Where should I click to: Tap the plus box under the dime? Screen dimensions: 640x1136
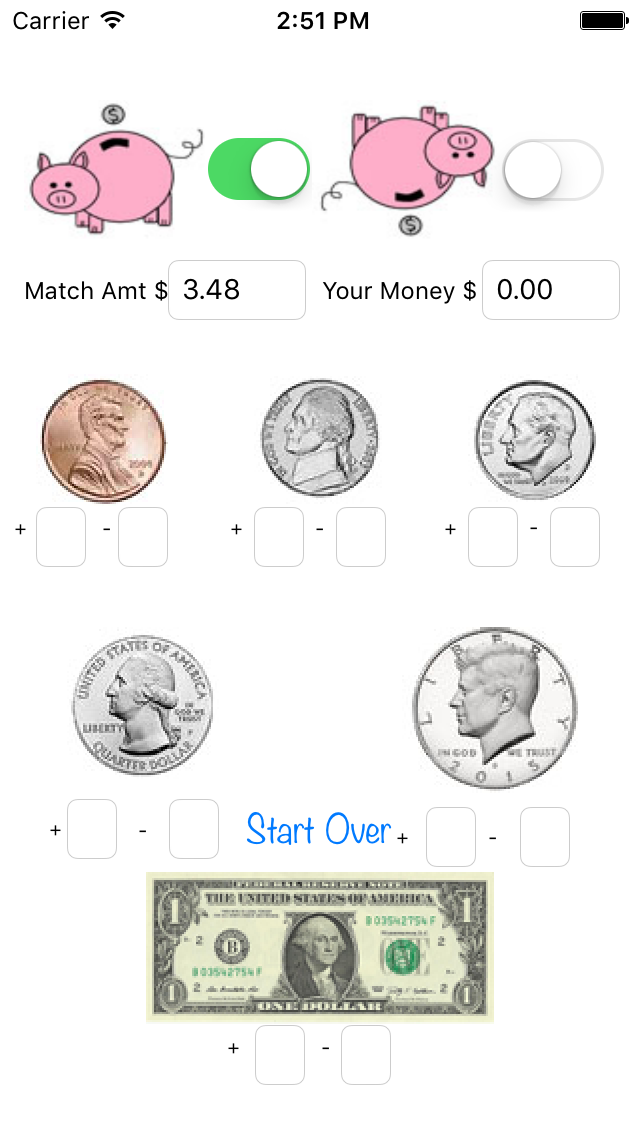[x=493, y=537]
